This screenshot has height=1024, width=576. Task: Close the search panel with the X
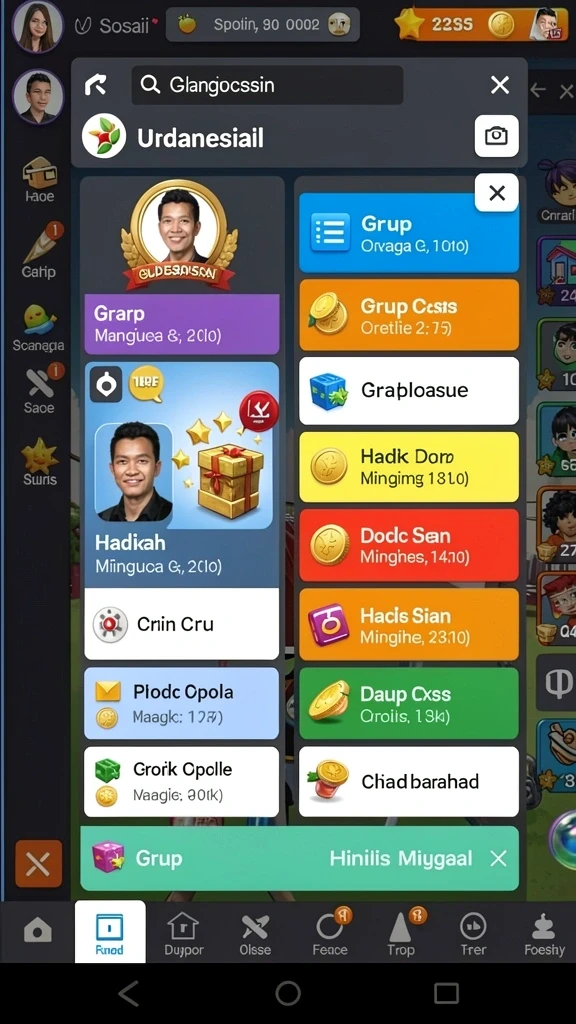[500, 85]
